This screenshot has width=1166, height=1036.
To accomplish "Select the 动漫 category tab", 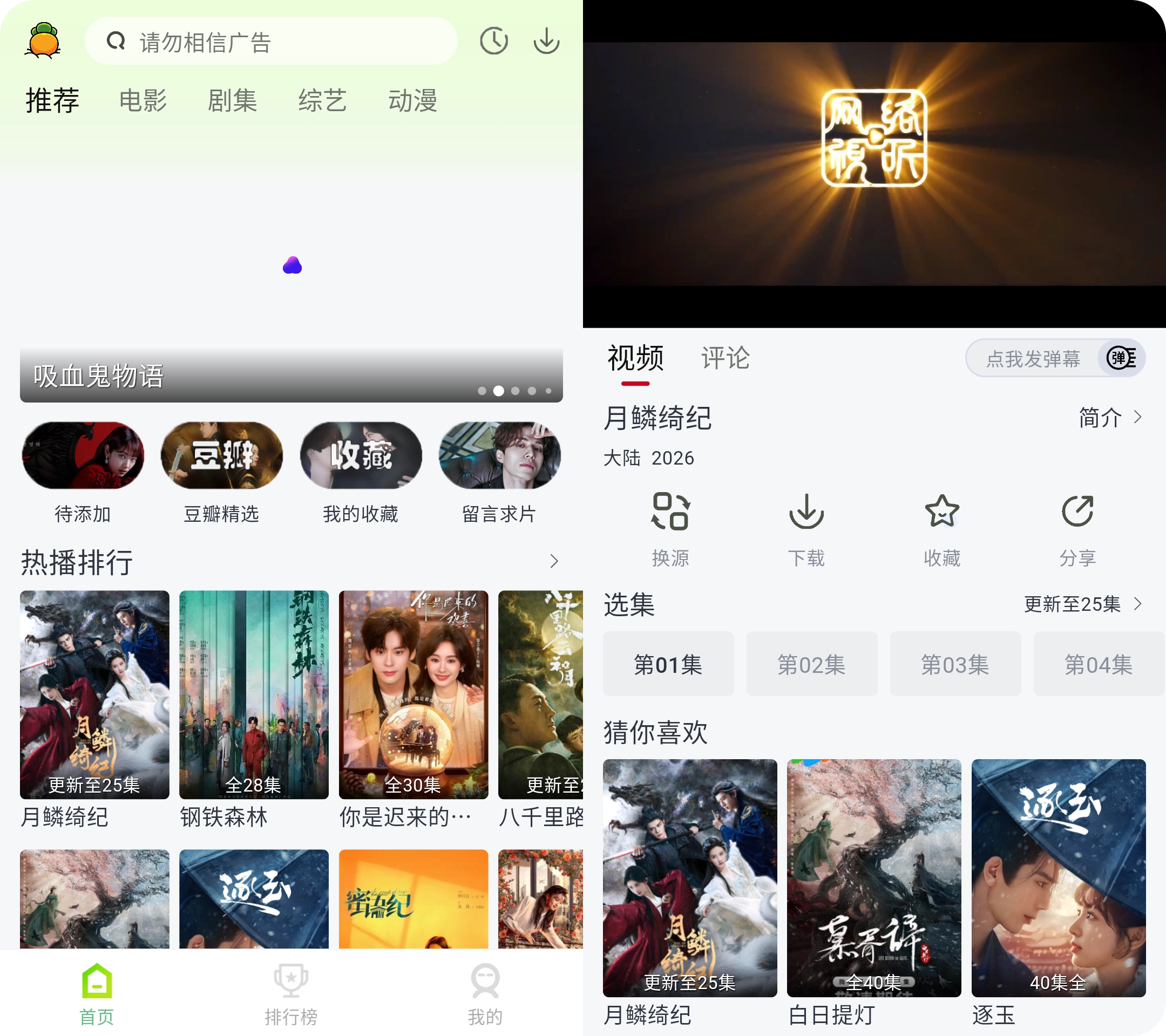I will point(412,100).
